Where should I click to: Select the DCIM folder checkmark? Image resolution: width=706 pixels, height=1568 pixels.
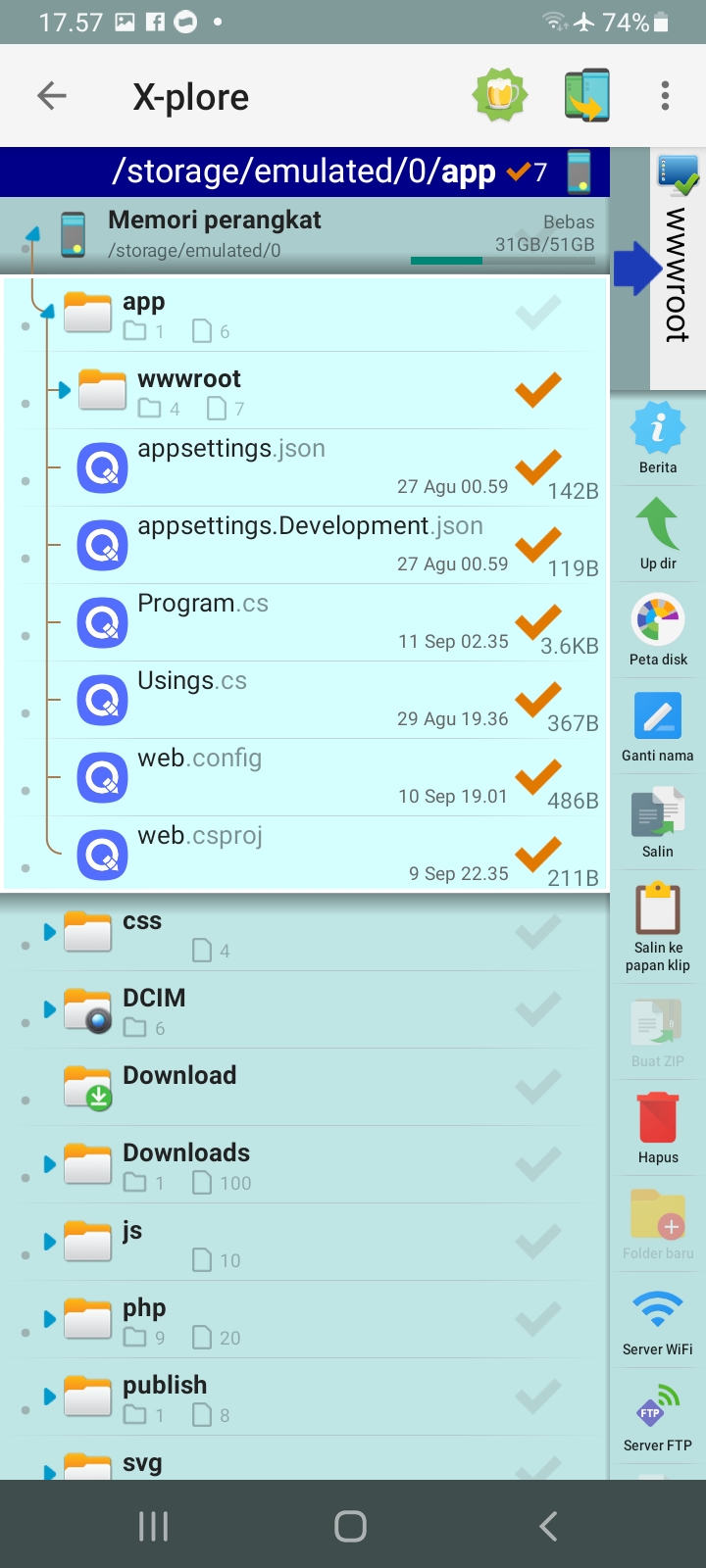[538, 1008]
